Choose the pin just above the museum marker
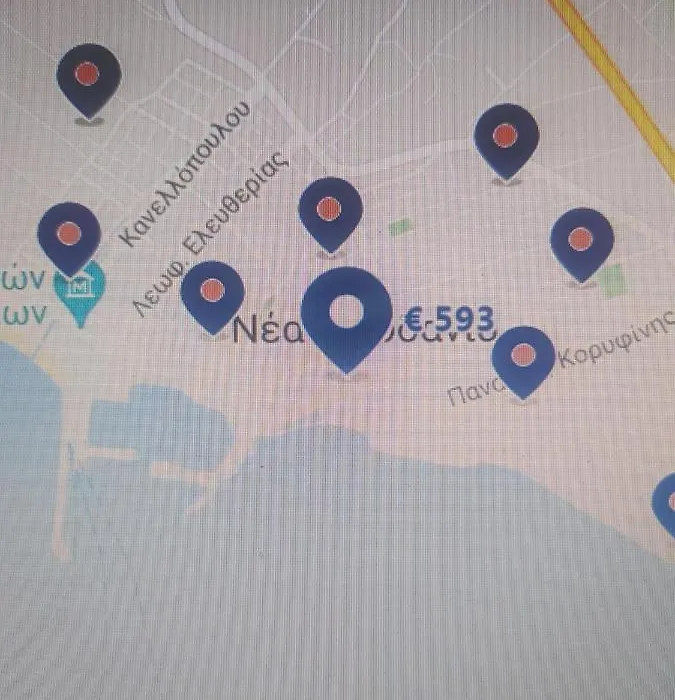Image resolution: width=675 pixels, height=700 pixels. pyautogui.click(x=69, y=235)
